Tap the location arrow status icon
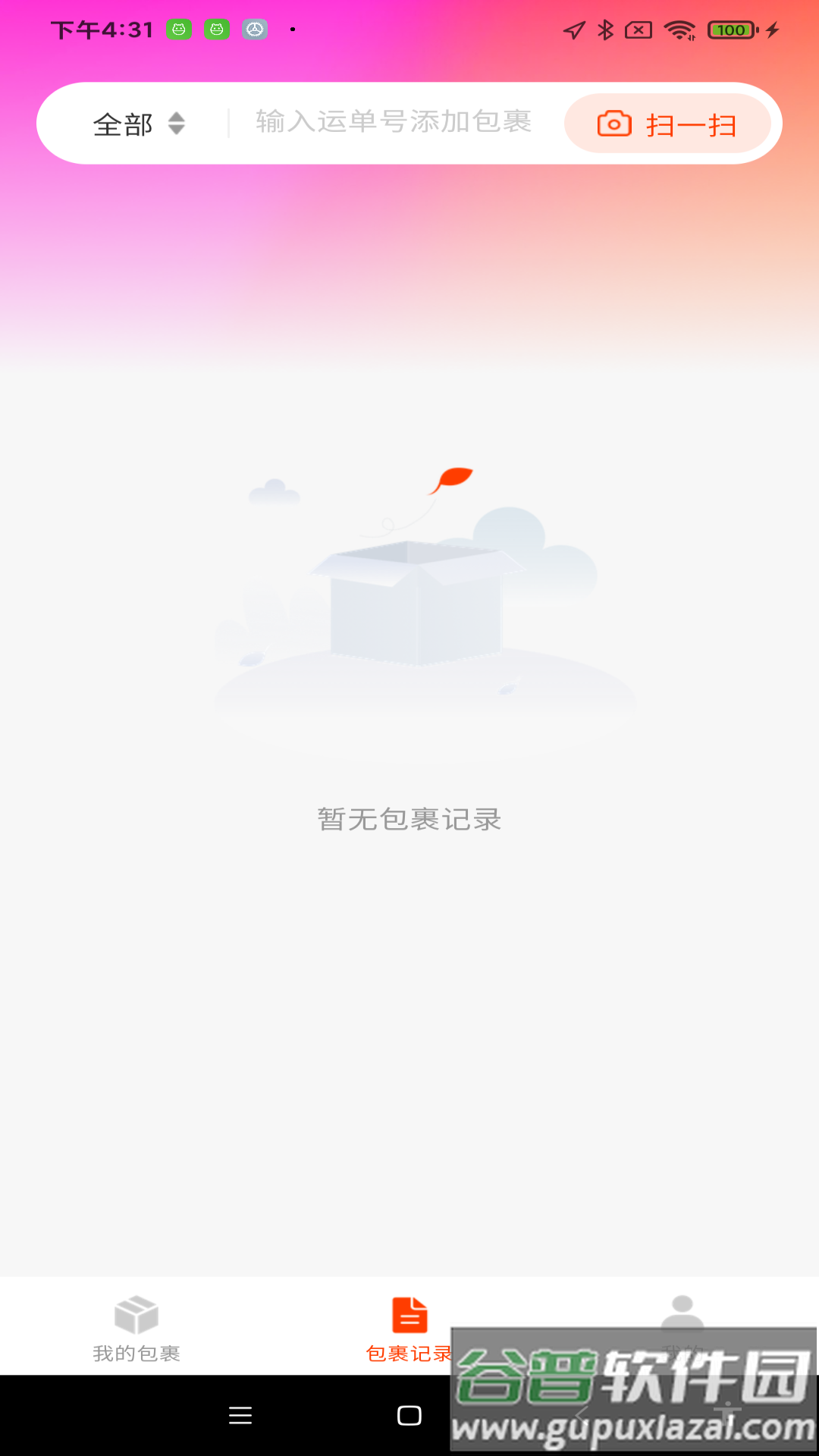 coord(575,29)
